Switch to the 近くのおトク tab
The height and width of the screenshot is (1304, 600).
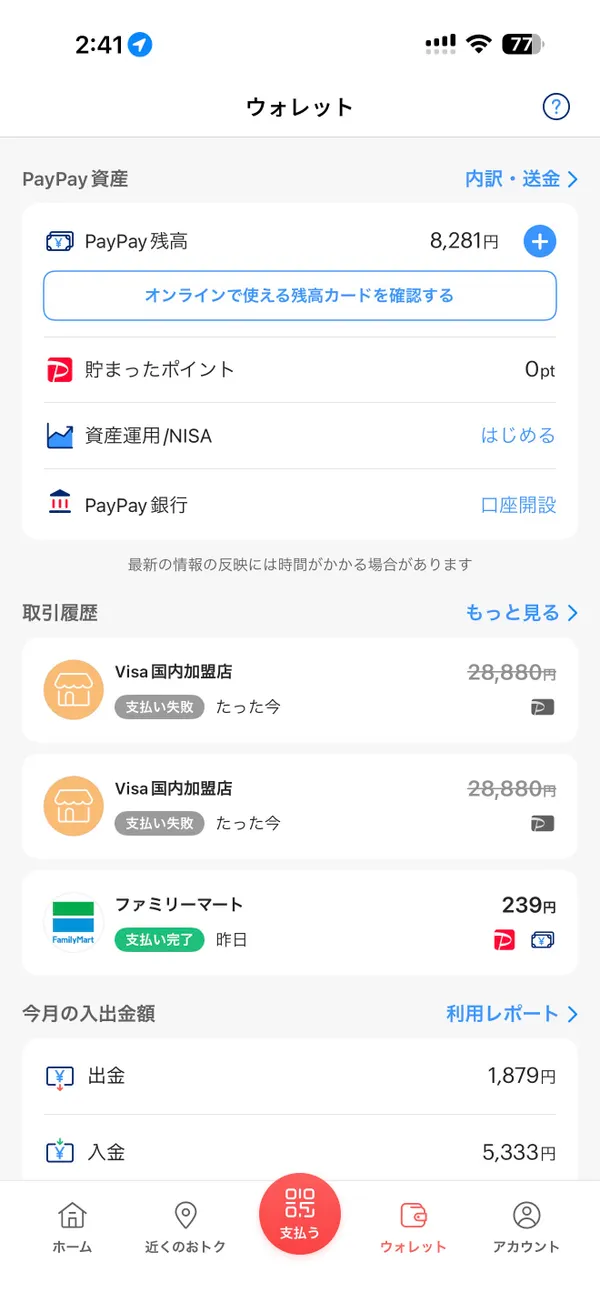point(185,1227)
